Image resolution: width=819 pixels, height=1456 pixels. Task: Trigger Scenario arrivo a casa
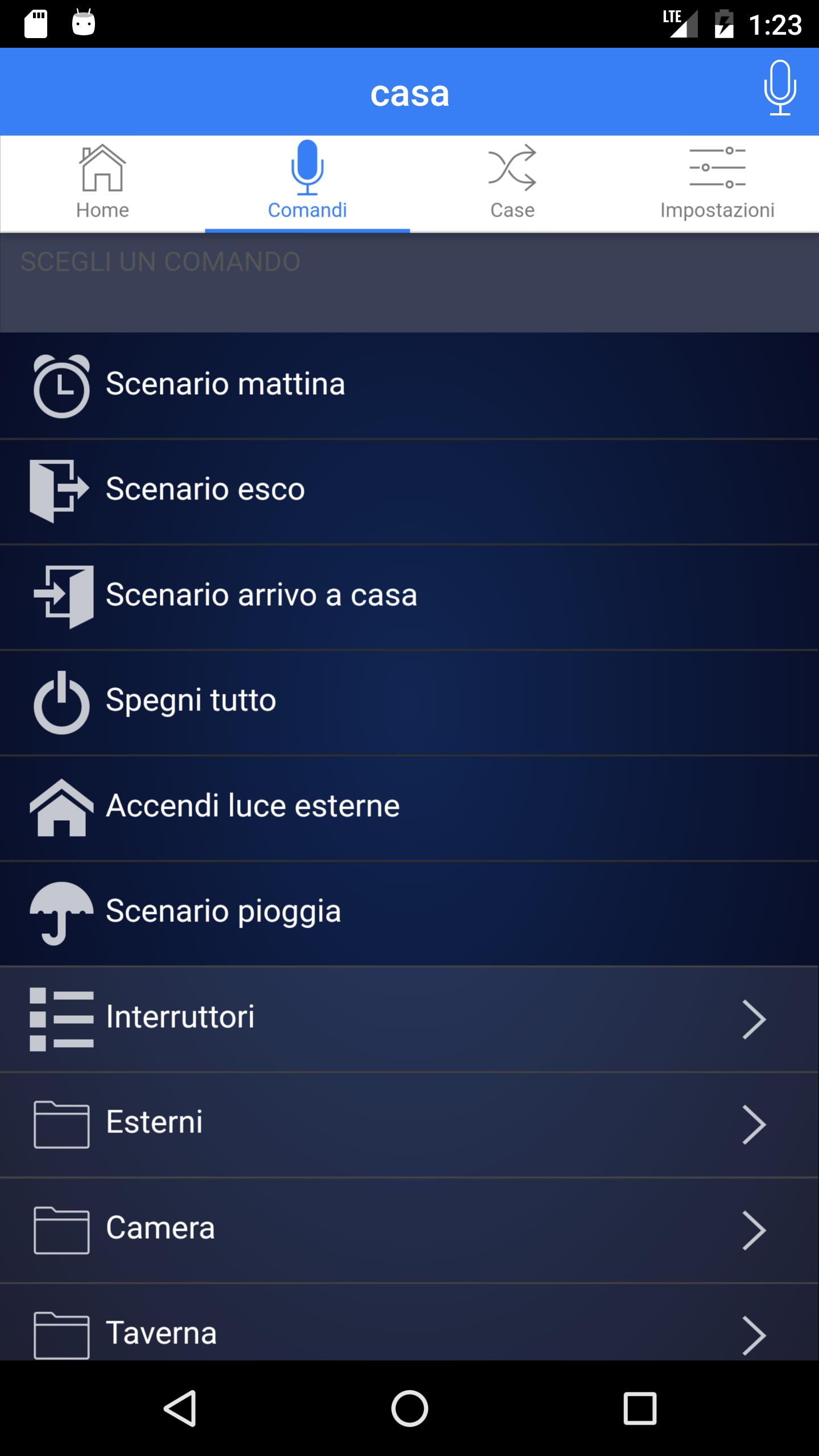point(409,596)
